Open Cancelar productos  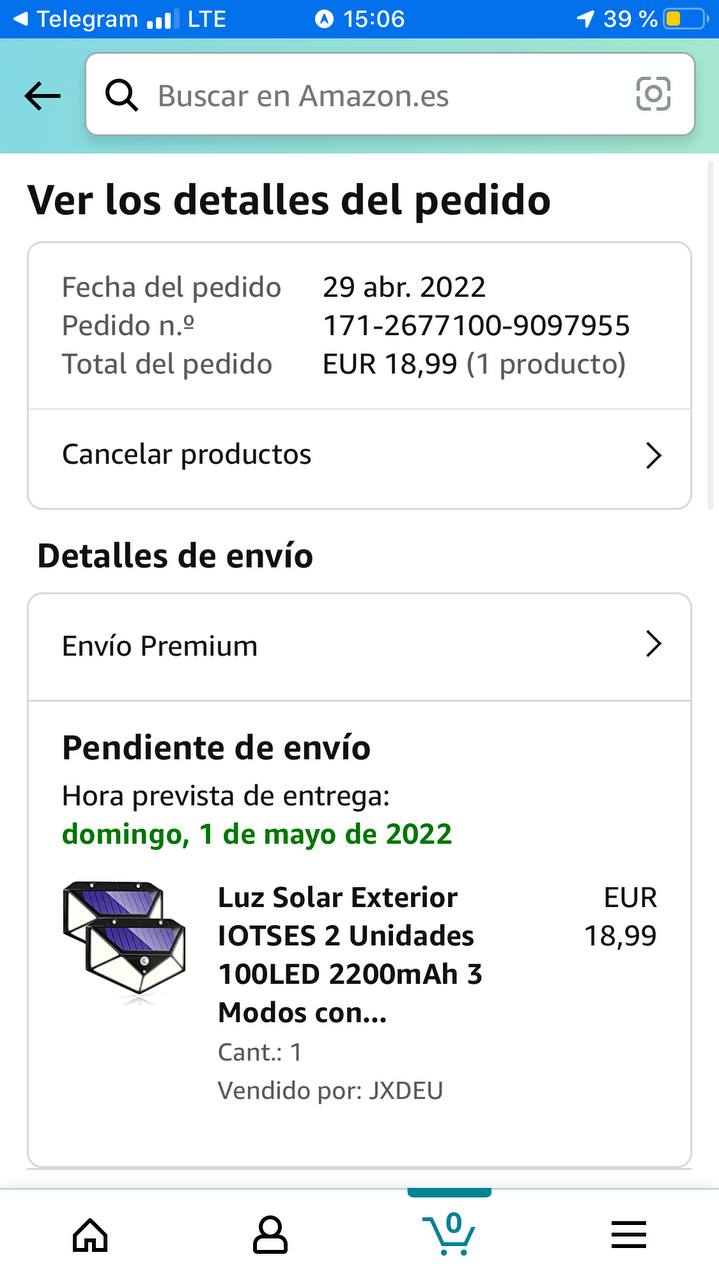click(359, 455)
